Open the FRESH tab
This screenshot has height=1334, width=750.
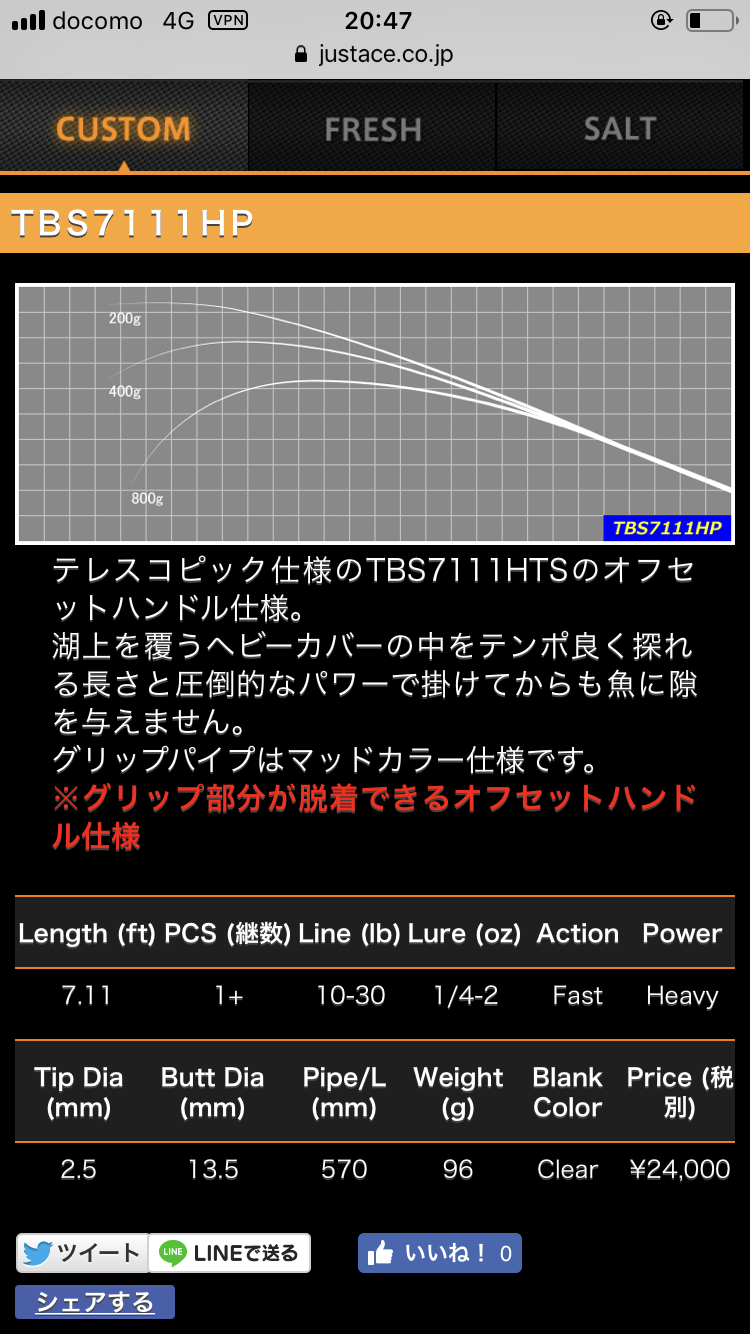372,128
